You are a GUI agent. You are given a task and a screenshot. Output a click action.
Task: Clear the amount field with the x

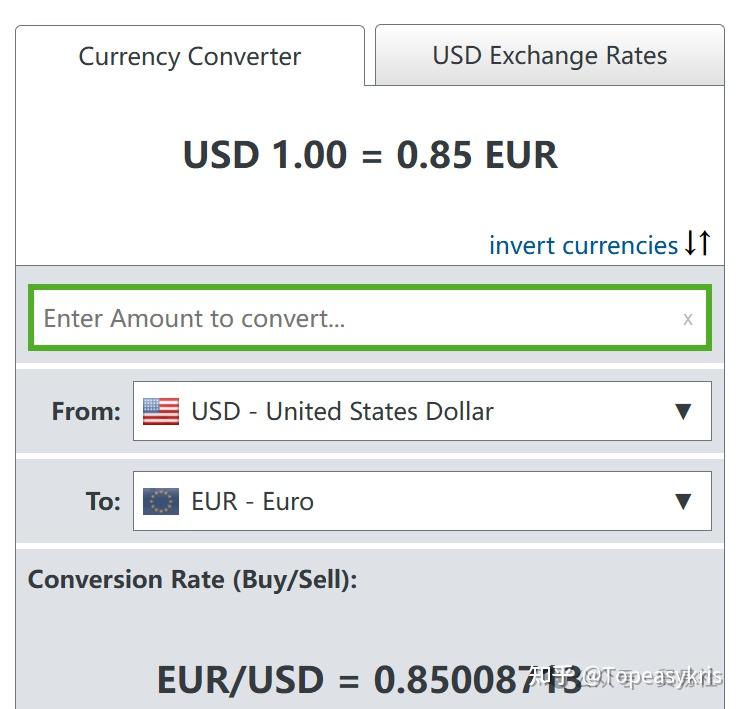pos(687,319)
